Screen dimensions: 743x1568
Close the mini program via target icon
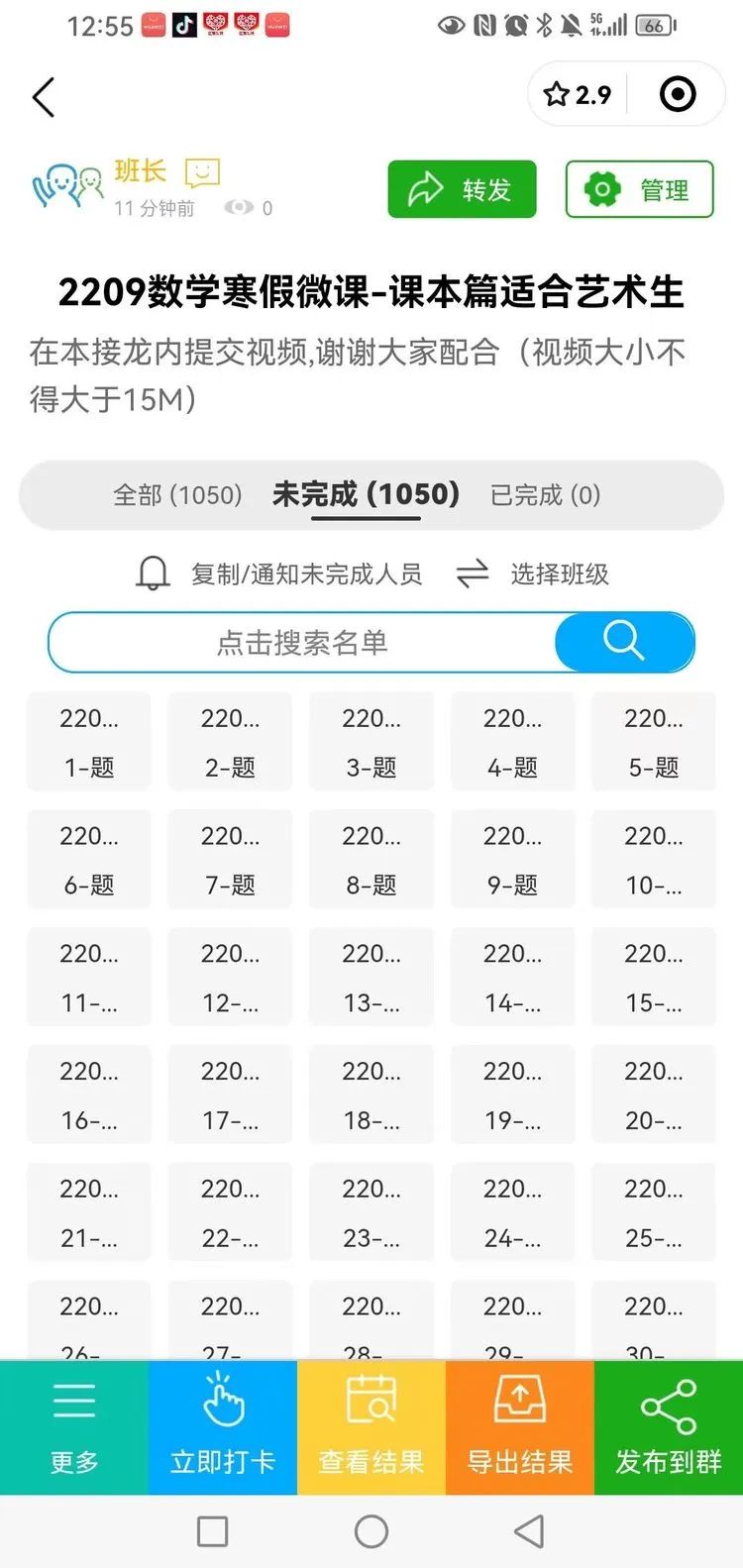click(678, 94)
